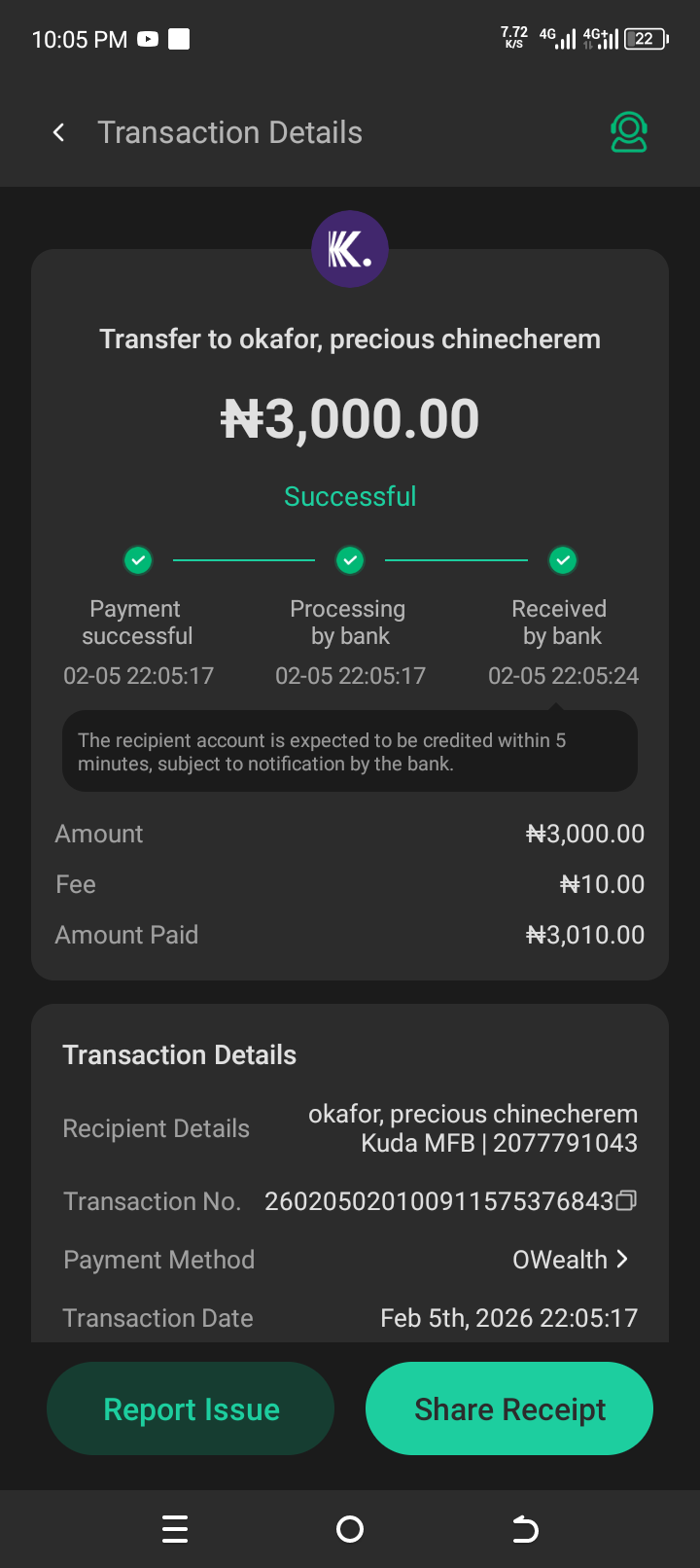Tap the Report Issue button
The height and width of the screenshot is (1568, 700).
tap(191, 1408)
